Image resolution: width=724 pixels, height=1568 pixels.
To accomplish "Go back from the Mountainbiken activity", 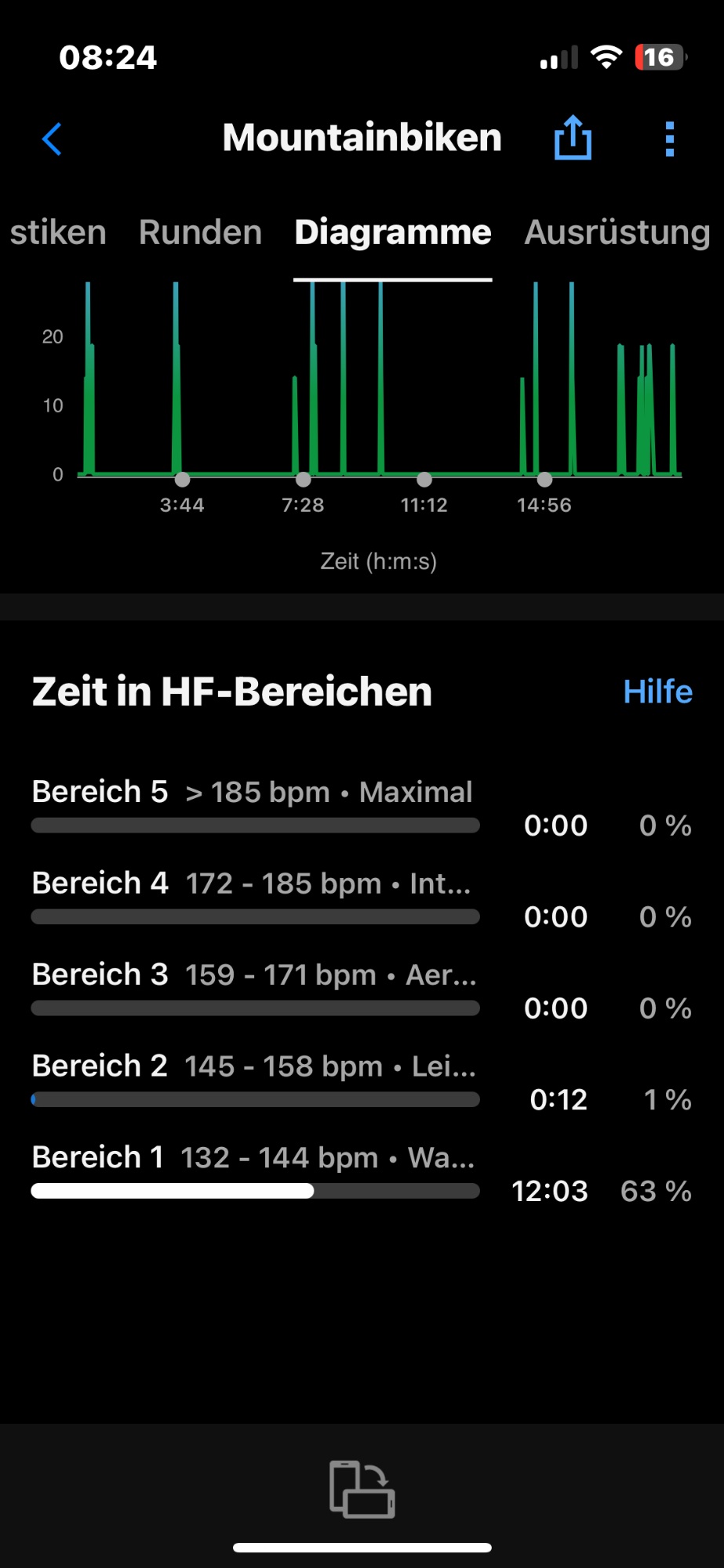I will pyautogui.click(x=52, y=140).
